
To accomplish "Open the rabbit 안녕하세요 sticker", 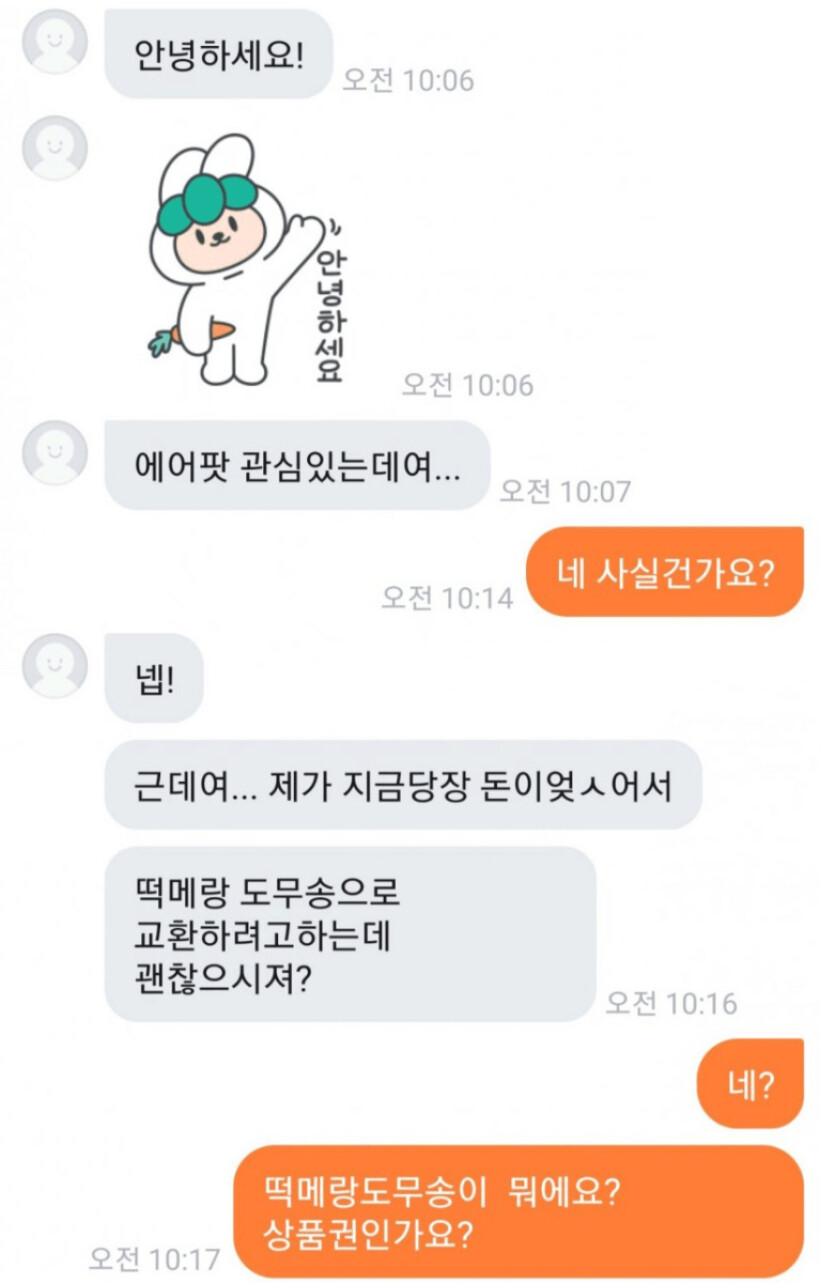I will point(245,262).
